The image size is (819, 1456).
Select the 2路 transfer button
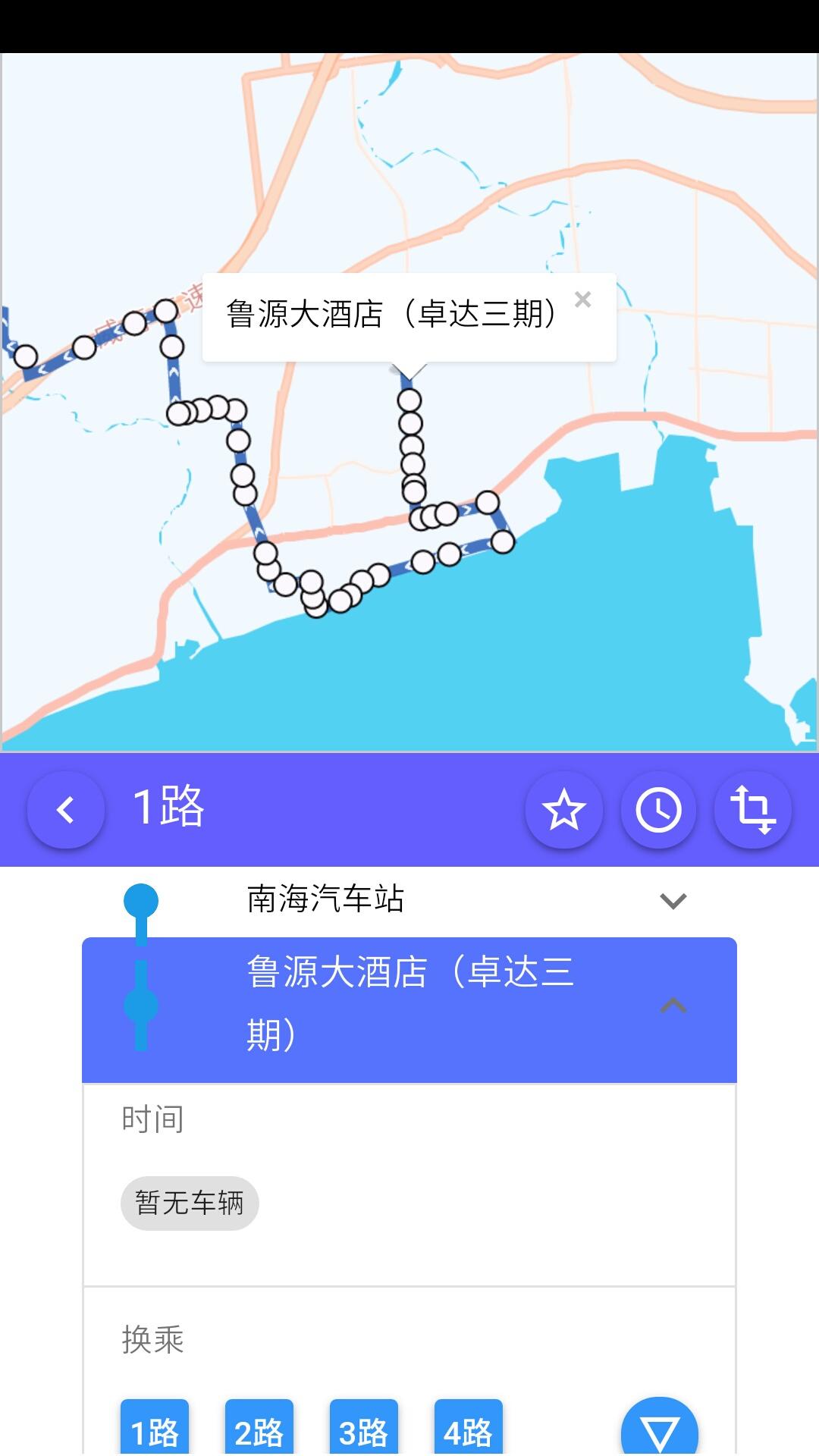[258, 1429]
